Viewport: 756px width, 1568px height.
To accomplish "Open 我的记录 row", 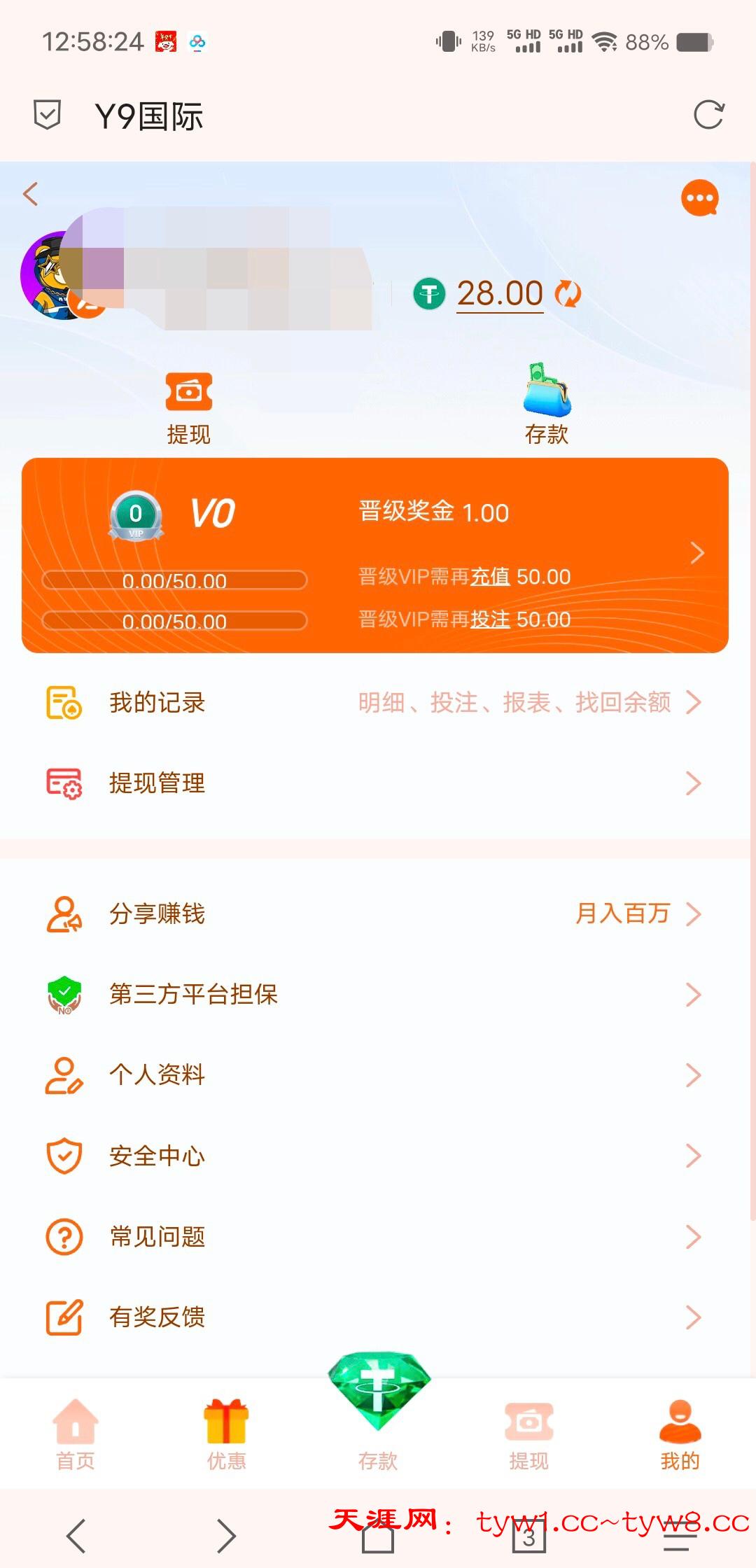I will click(x=375, y=703).
